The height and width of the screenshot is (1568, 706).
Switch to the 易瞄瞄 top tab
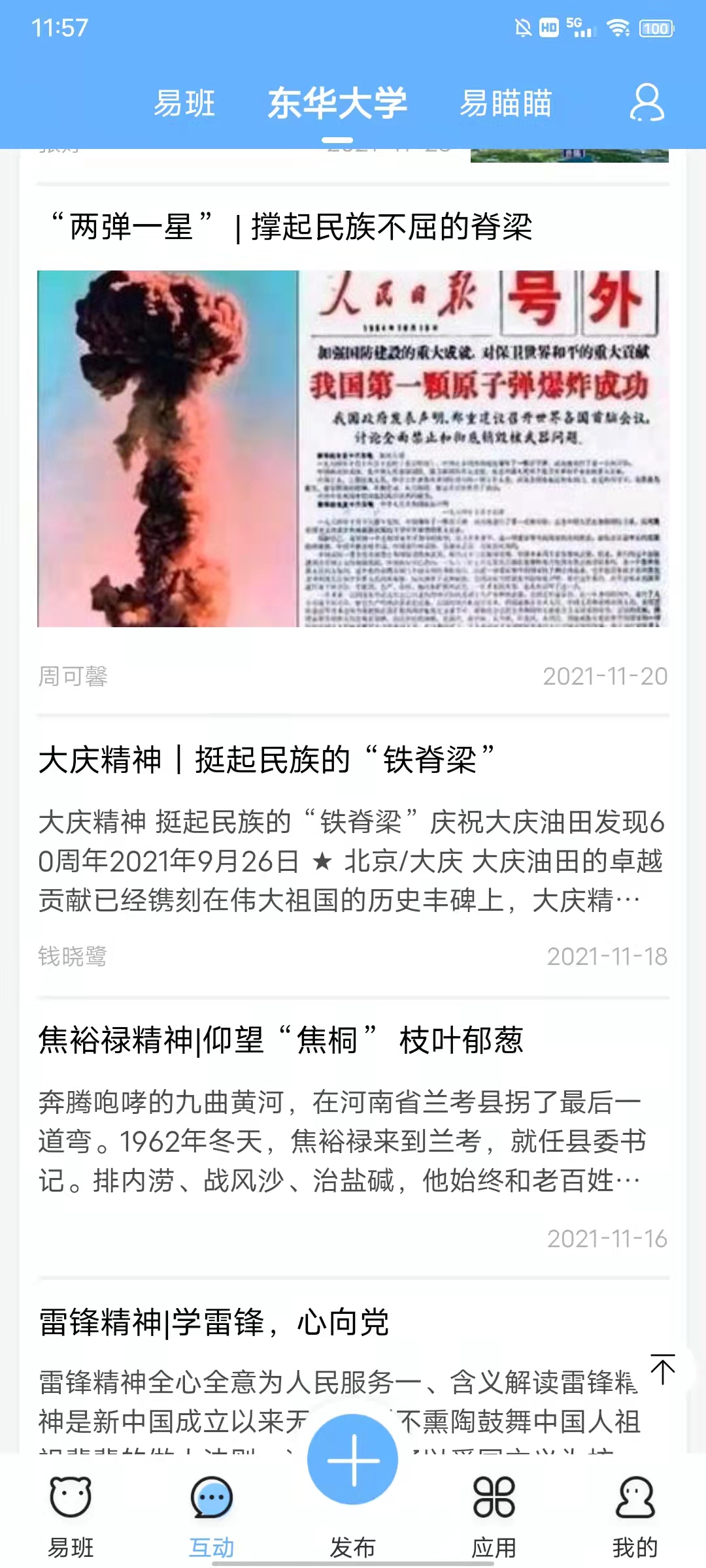coord(505,104)
